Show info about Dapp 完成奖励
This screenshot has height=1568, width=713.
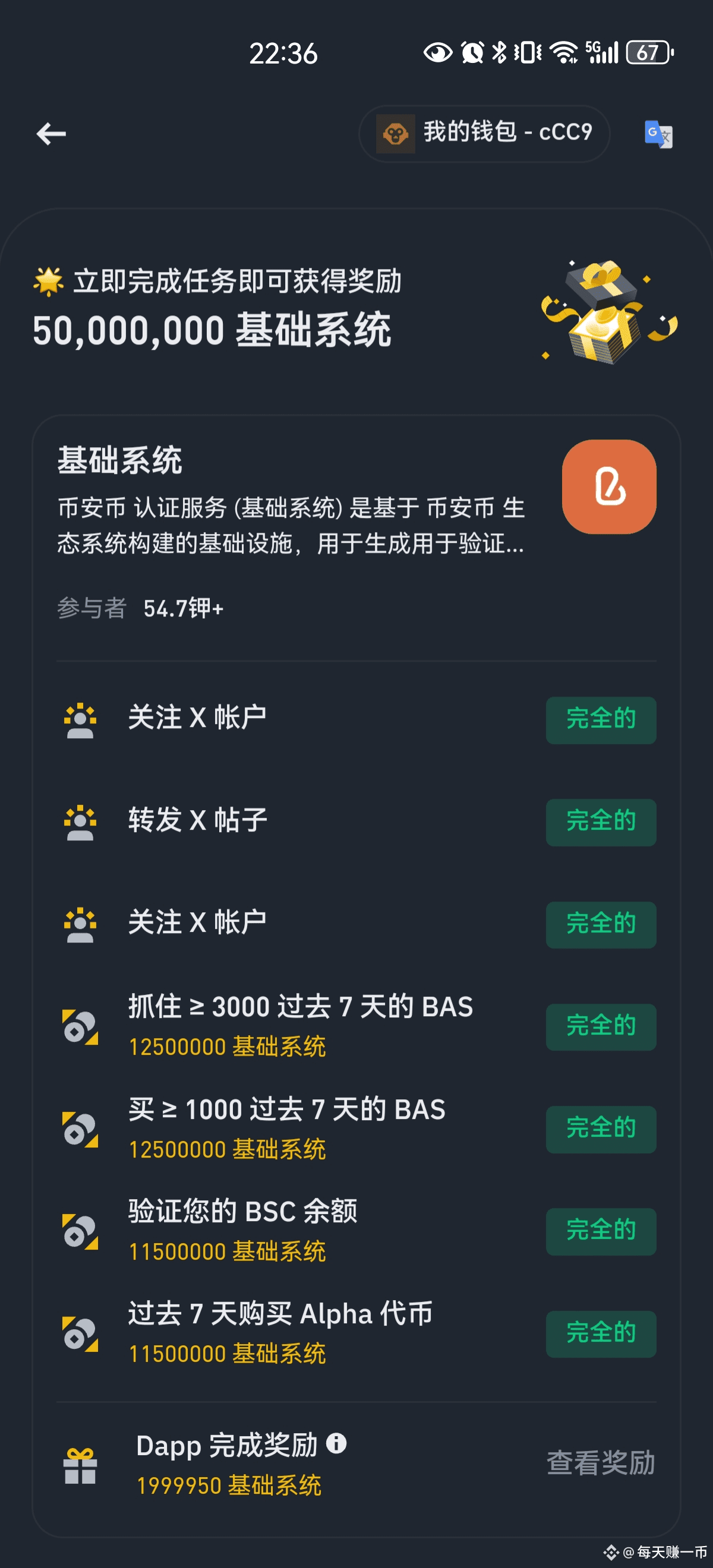(336, 1443)
